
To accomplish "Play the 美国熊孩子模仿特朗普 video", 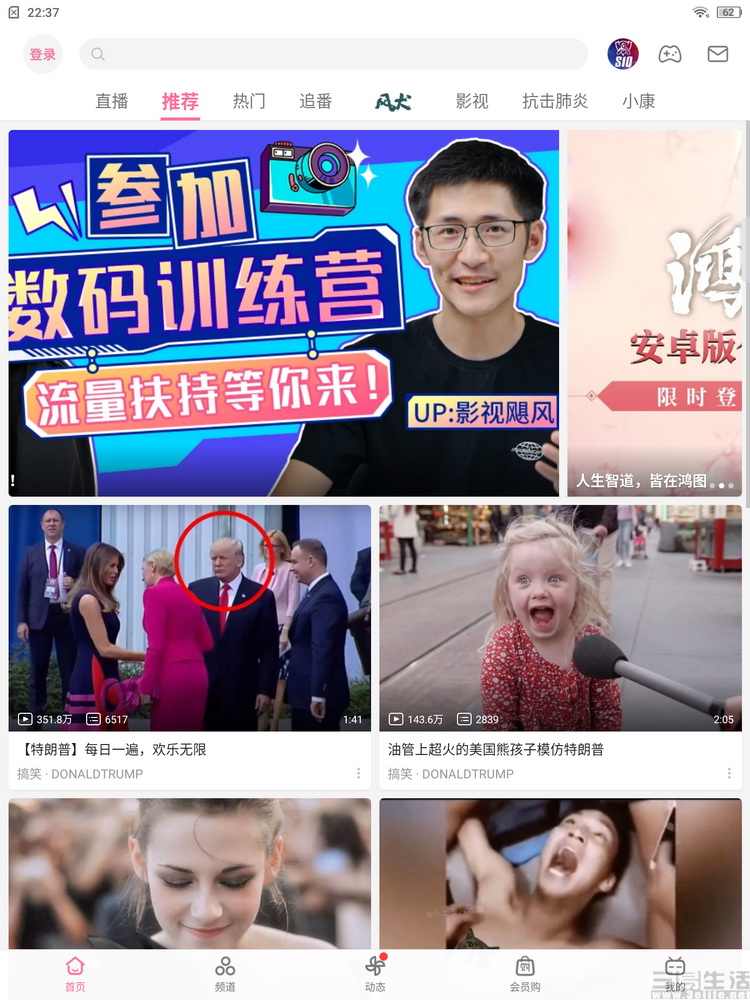I will tap(560, 618).
